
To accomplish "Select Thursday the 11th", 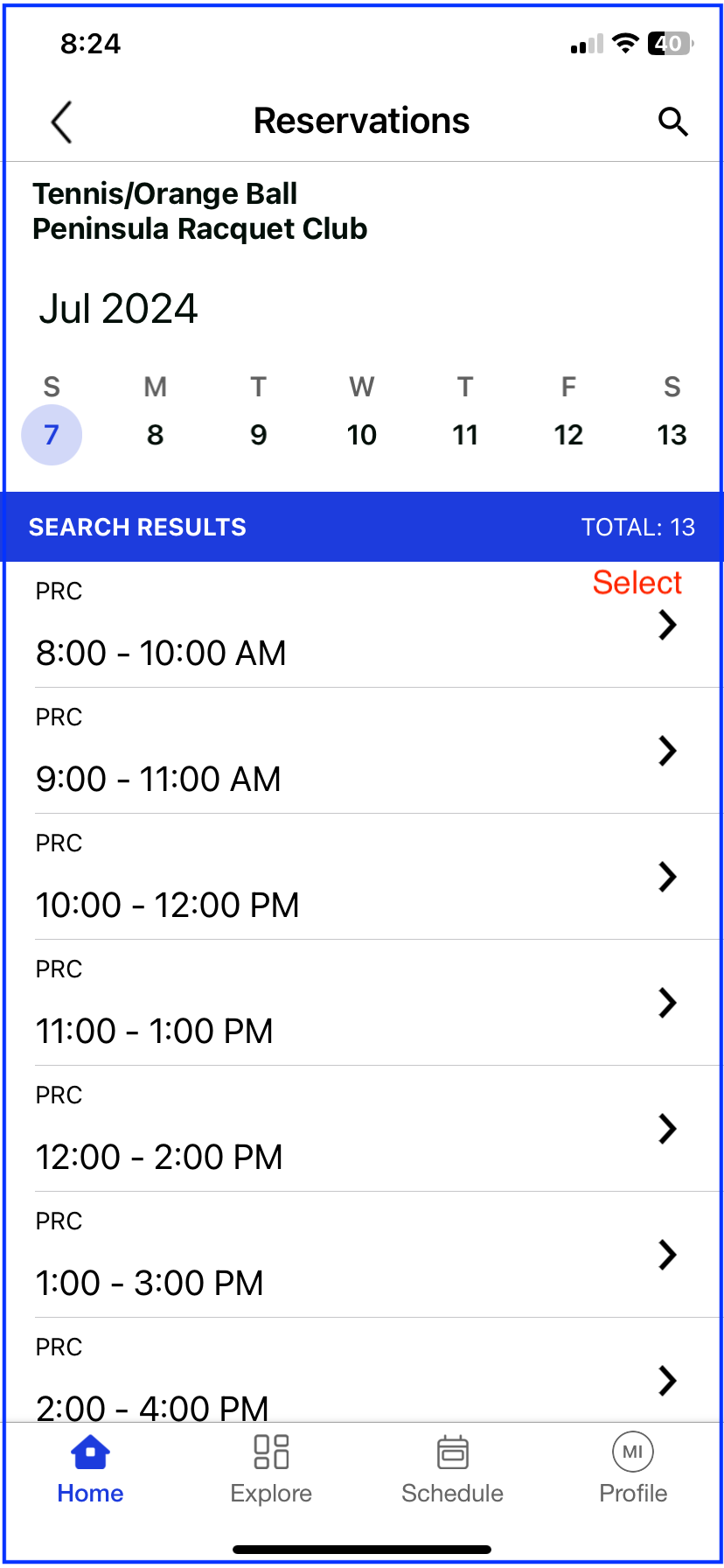I will [465, 435].
